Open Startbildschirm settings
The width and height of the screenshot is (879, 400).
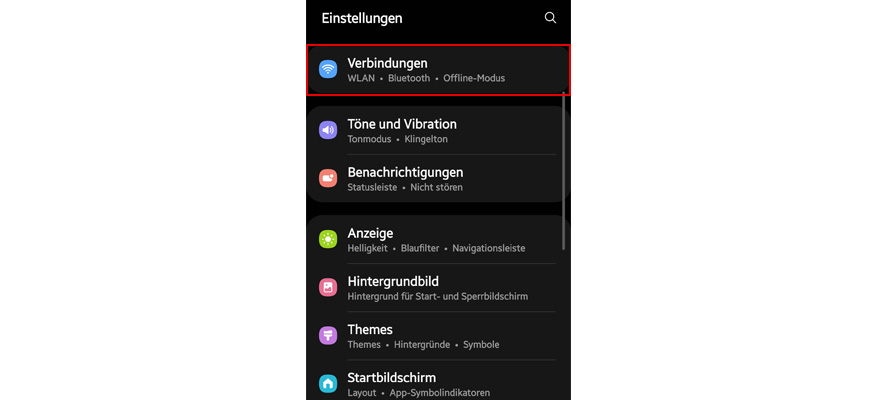coord(438,383)
